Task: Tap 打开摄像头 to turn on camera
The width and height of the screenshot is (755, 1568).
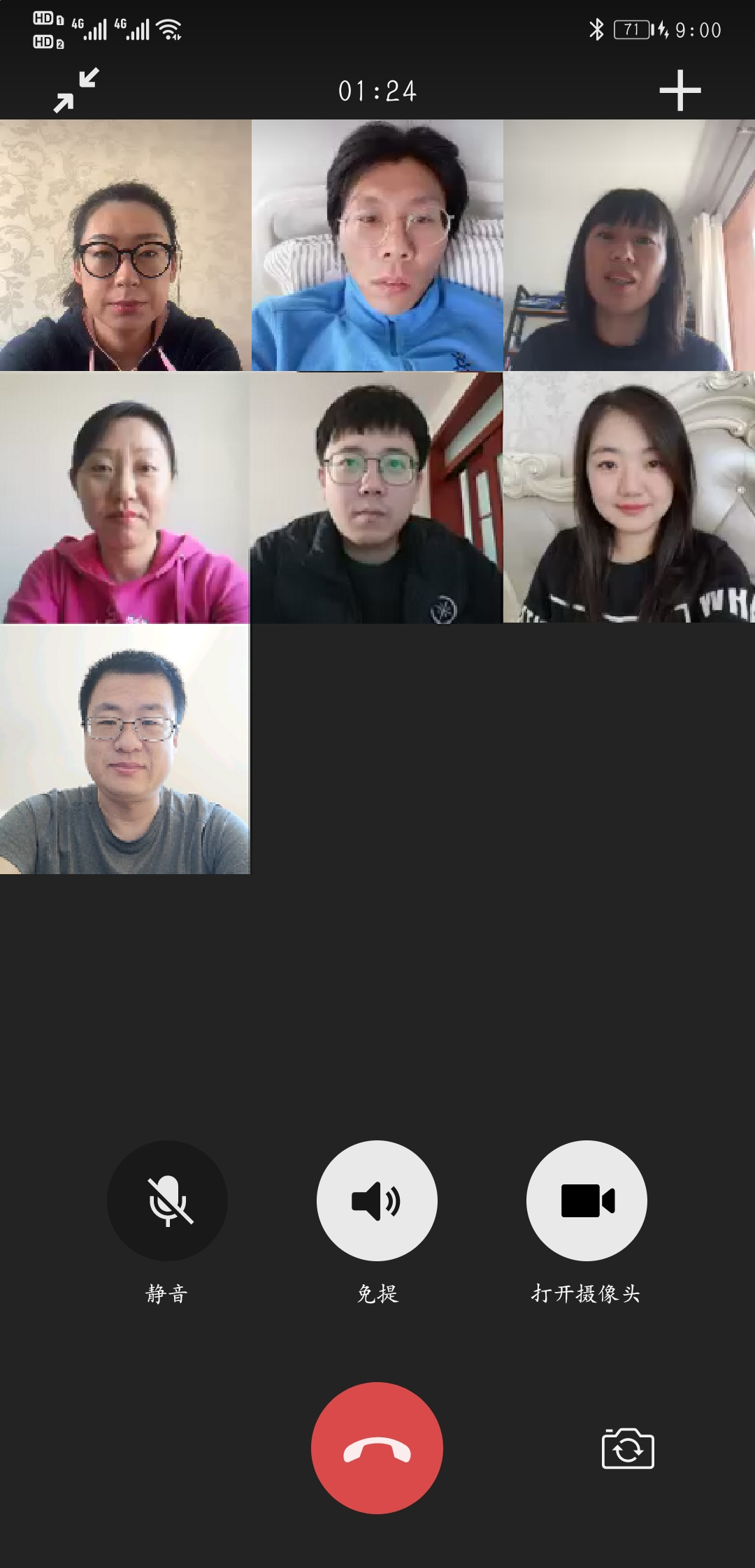Action: 587,1200
